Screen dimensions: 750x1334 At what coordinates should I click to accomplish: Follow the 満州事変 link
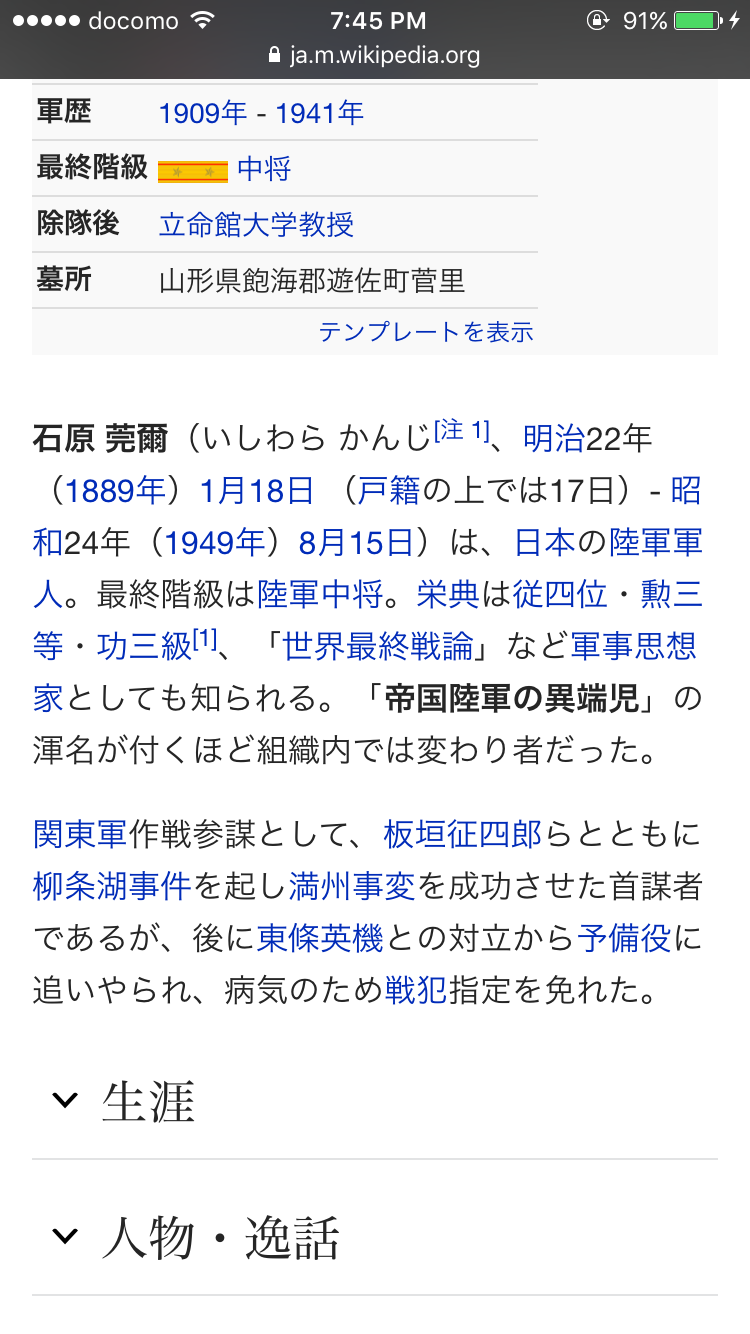pyautogui.click(x=352, y=885)
